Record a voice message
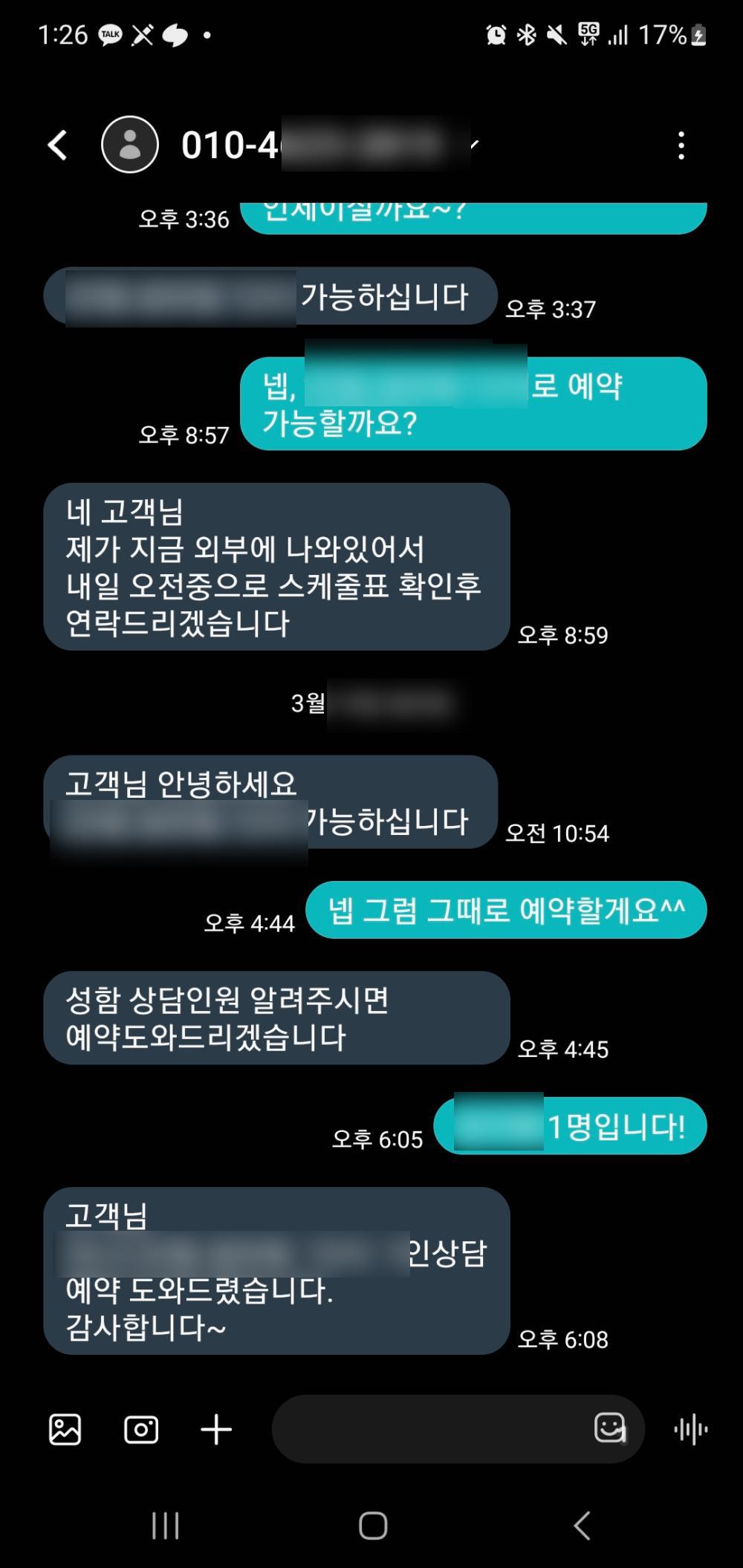This screenshot has width=743, height=1568. [690, 1429]
